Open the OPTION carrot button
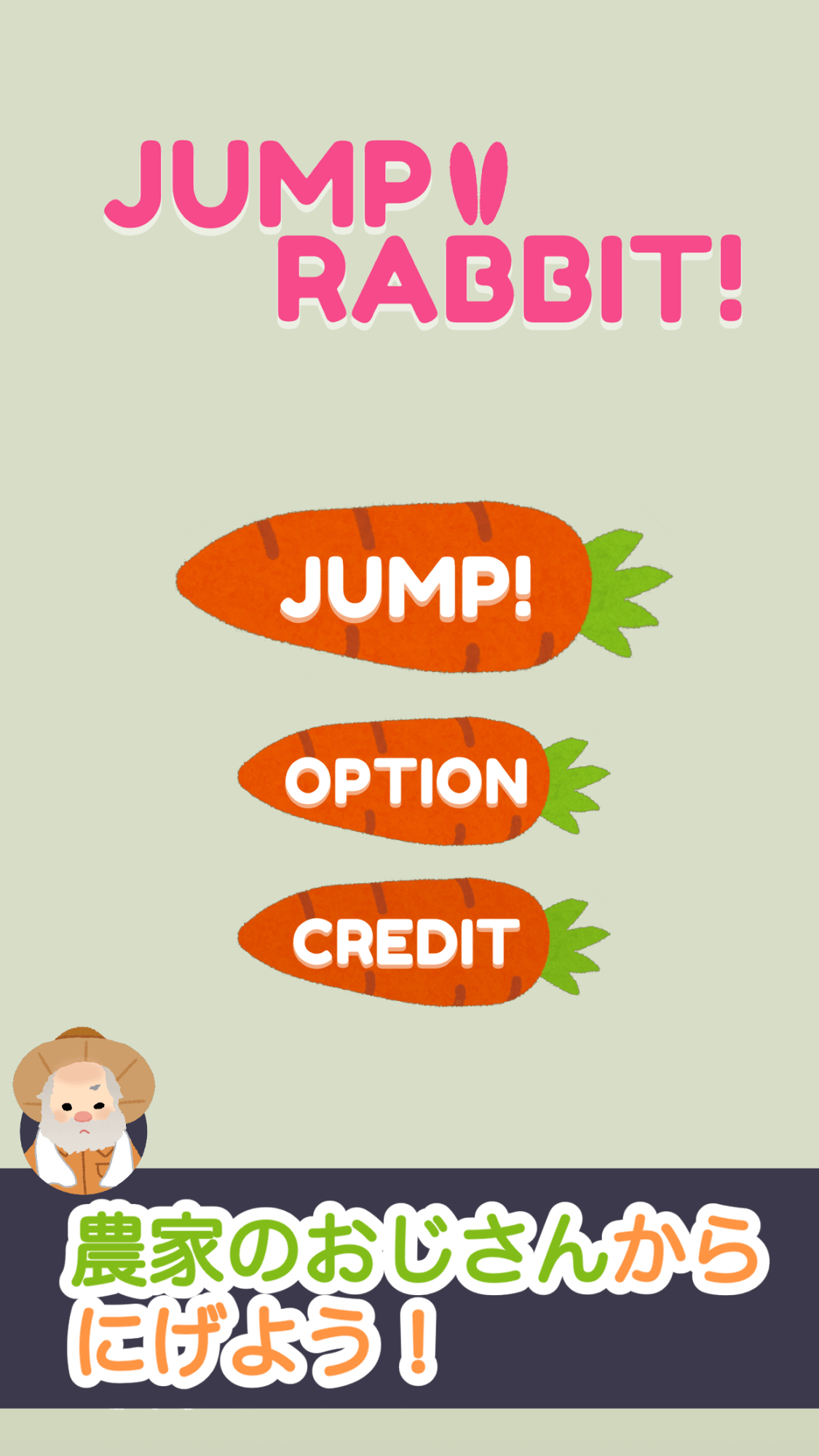The width and height of the screenshot is (819, 1456). coord(405,781)
